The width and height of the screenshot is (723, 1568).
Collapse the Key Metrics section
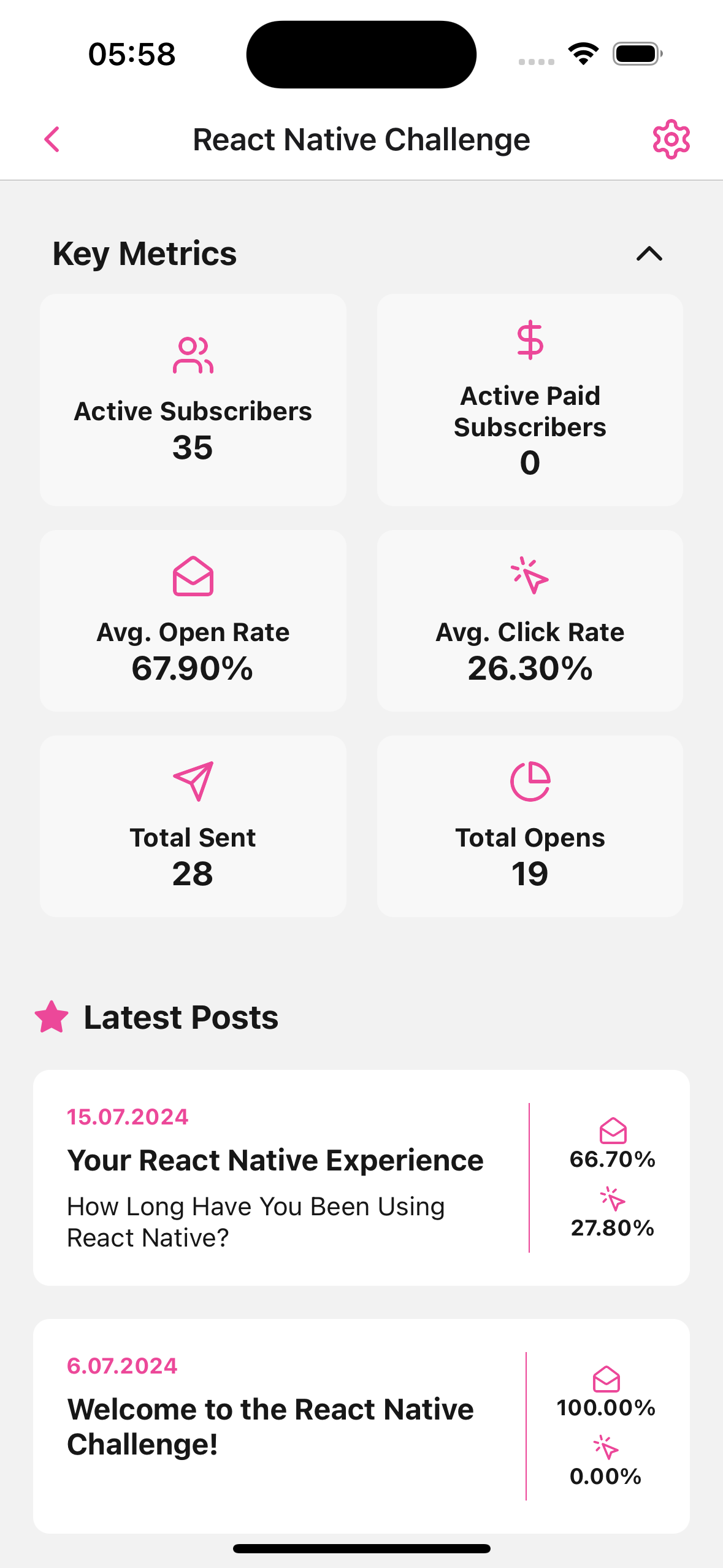click(649, 253)
